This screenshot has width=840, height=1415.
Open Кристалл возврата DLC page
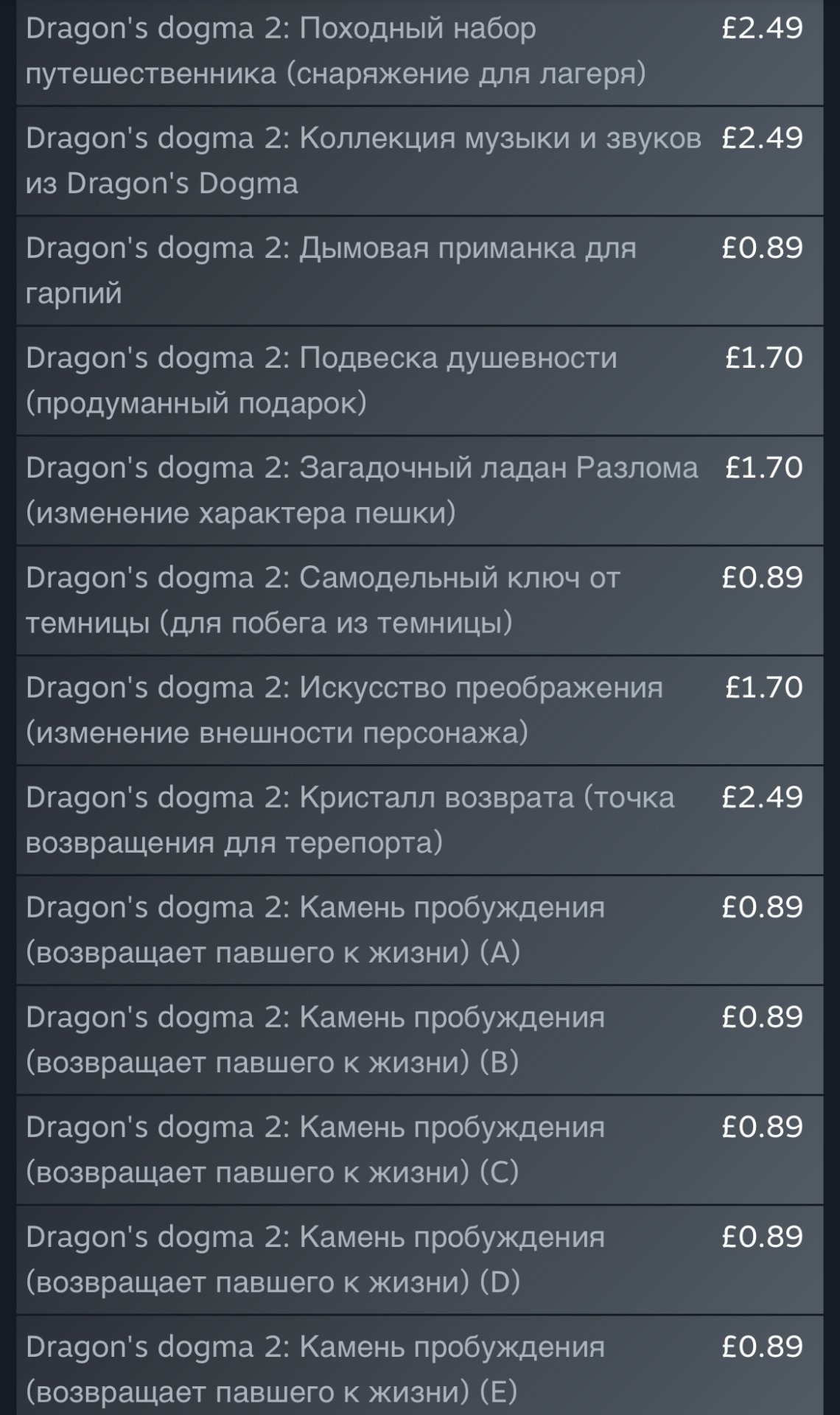[419, 820]
